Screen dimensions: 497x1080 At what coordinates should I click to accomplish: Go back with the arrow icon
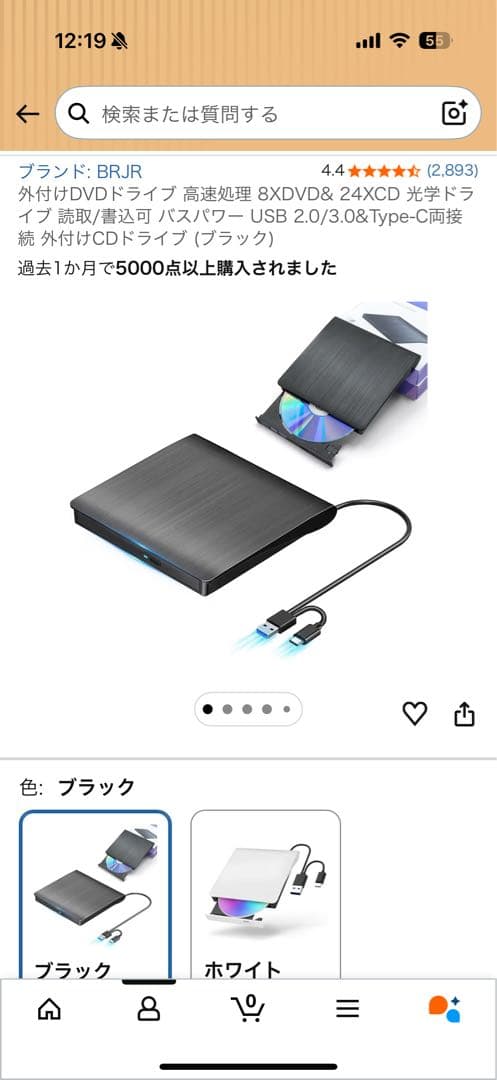(x=27, y=114)
